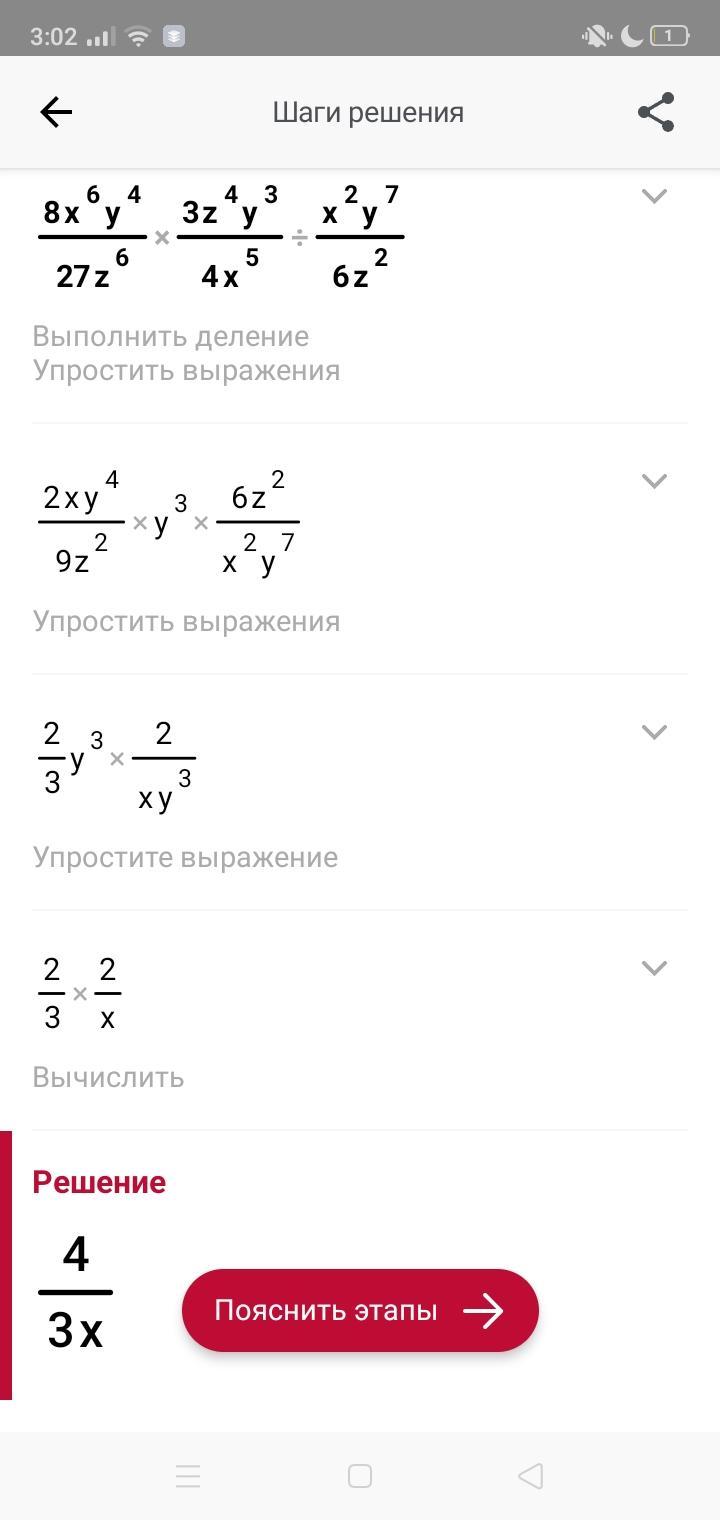720x1520 pixels.
Task: Expand the 'Выполнить деление' step
Action: (654, 196)
